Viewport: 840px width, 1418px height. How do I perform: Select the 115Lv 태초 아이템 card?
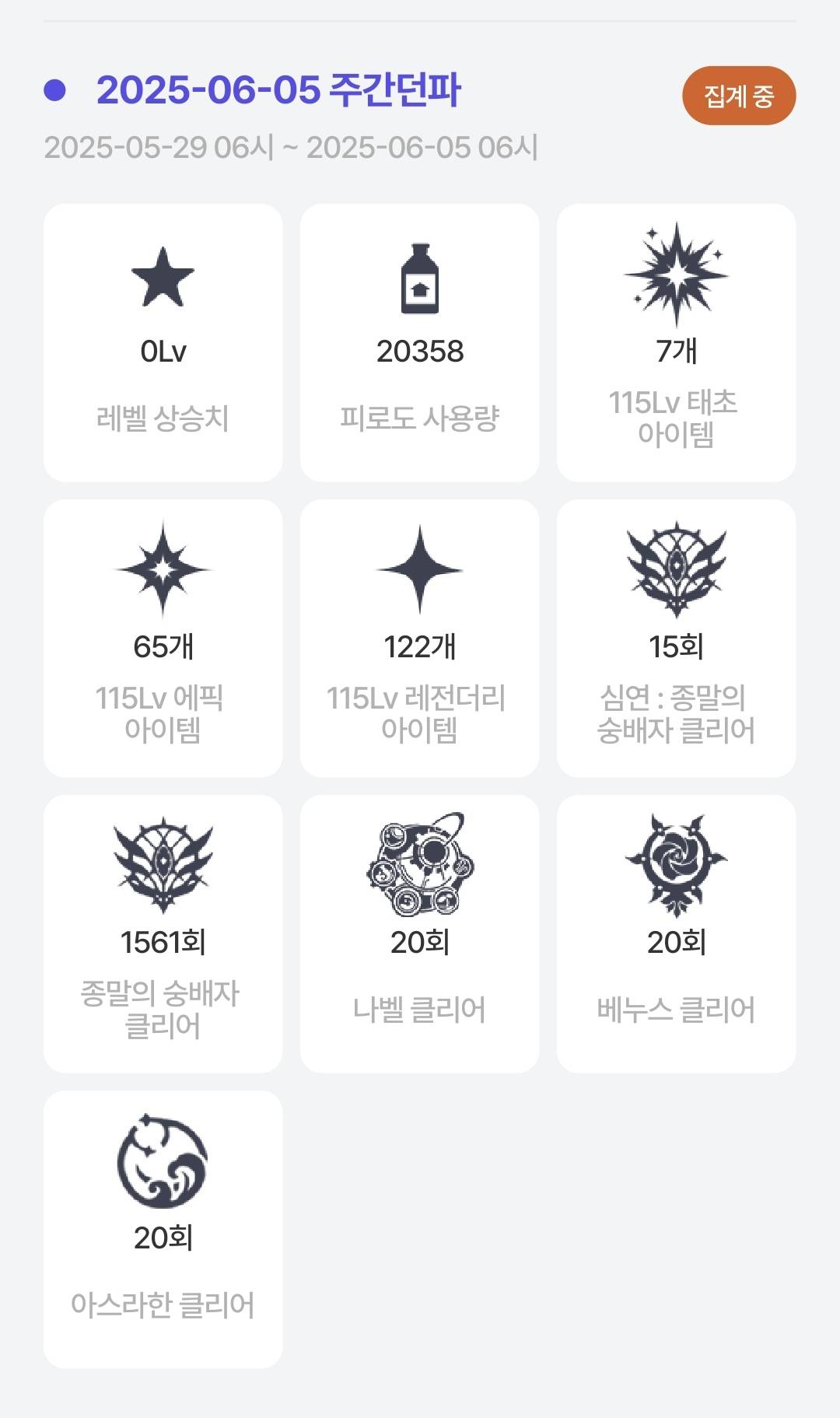tap(676, 343)
